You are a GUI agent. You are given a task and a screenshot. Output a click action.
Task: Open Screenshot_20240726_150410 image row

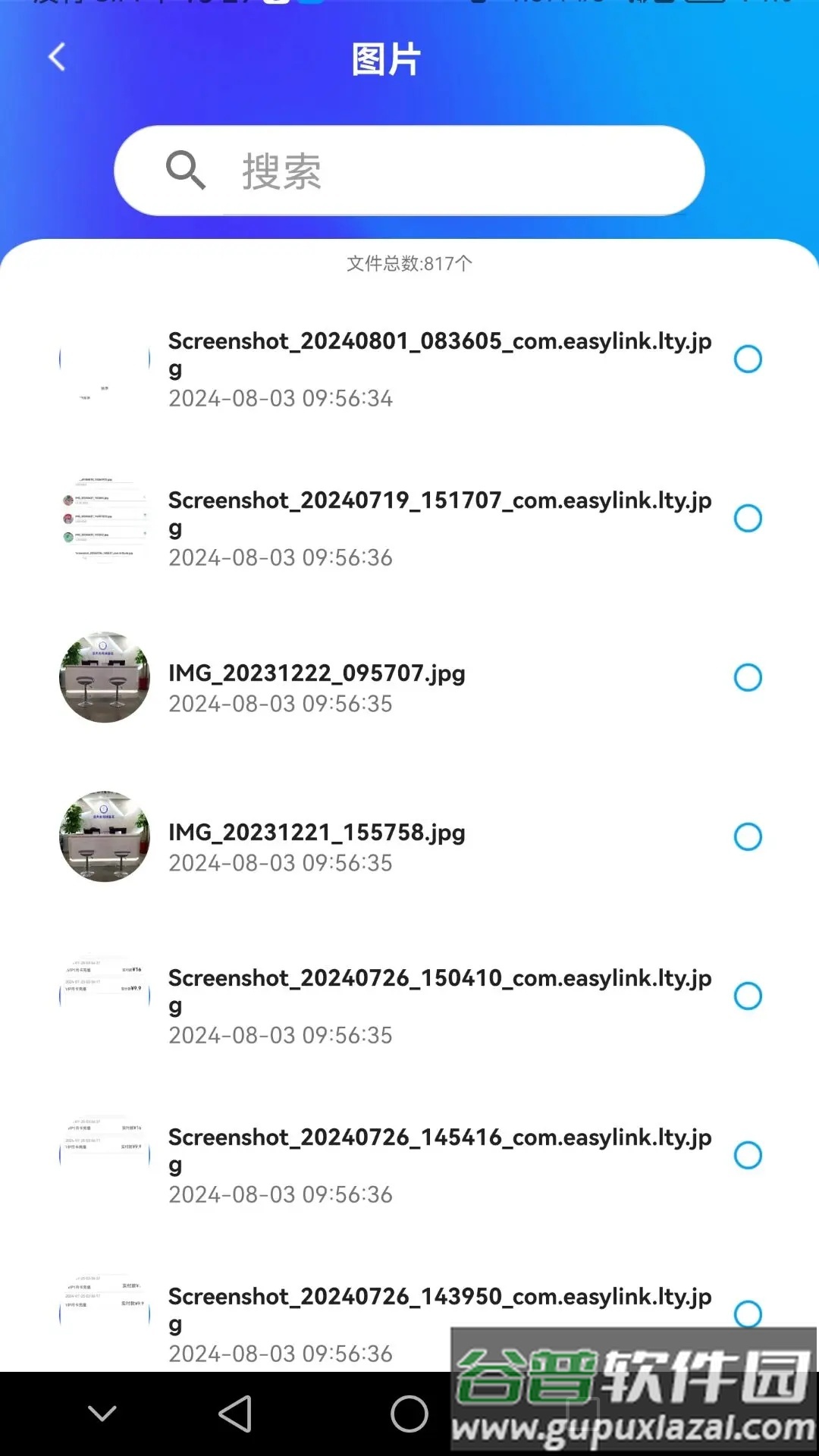point(379,1005)
